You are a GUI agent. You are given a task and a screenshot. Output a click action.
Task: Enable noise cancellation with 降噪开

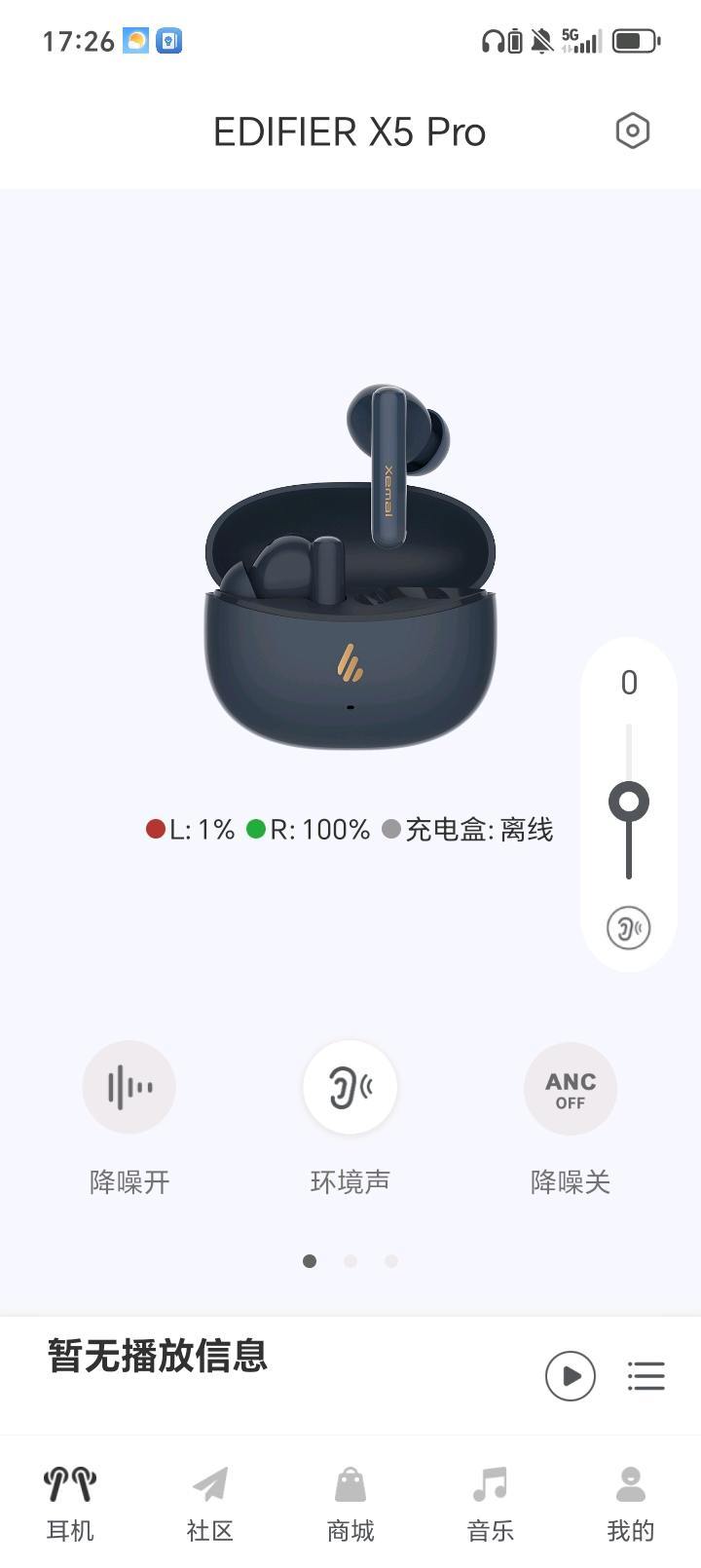pyautogui.click(x=129, y=1087)
